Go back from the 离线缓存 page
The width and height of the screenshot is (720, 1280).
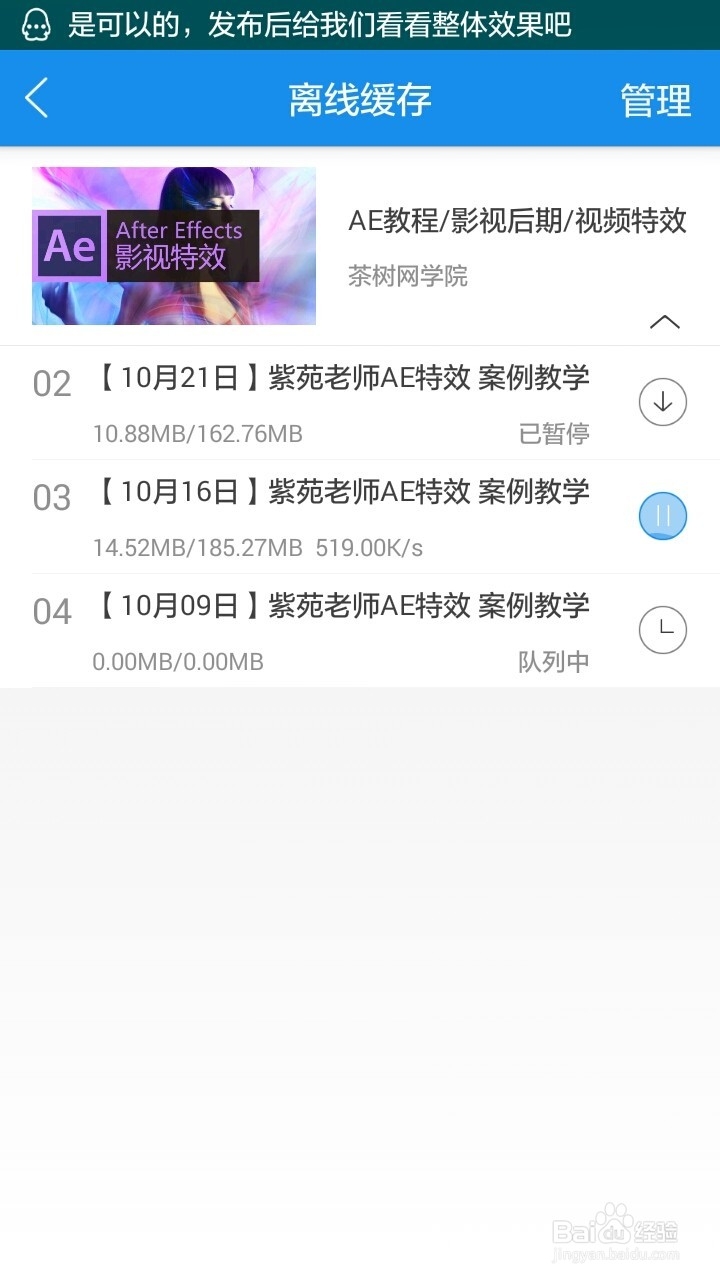(37, 99)
